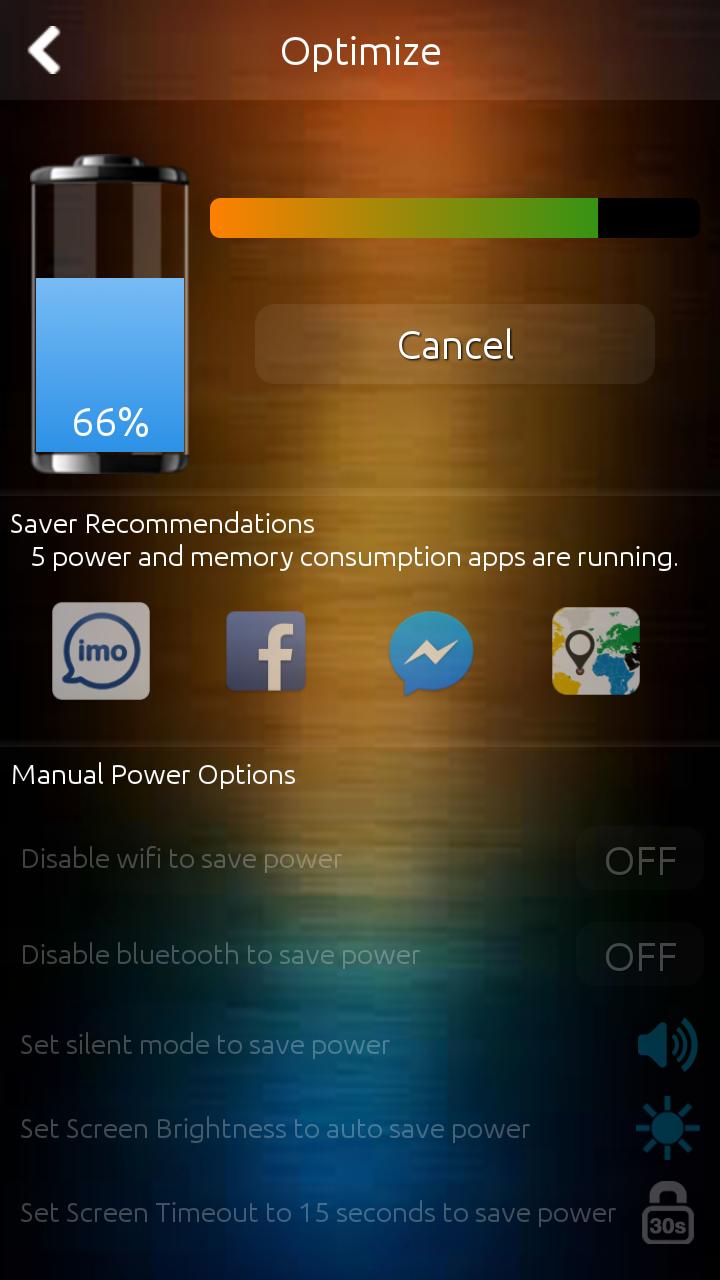Image resolution: width=720 pixels, height=1280 pixels.
Task: Select the Facebook app icon
Action: (x=266, y=651)
